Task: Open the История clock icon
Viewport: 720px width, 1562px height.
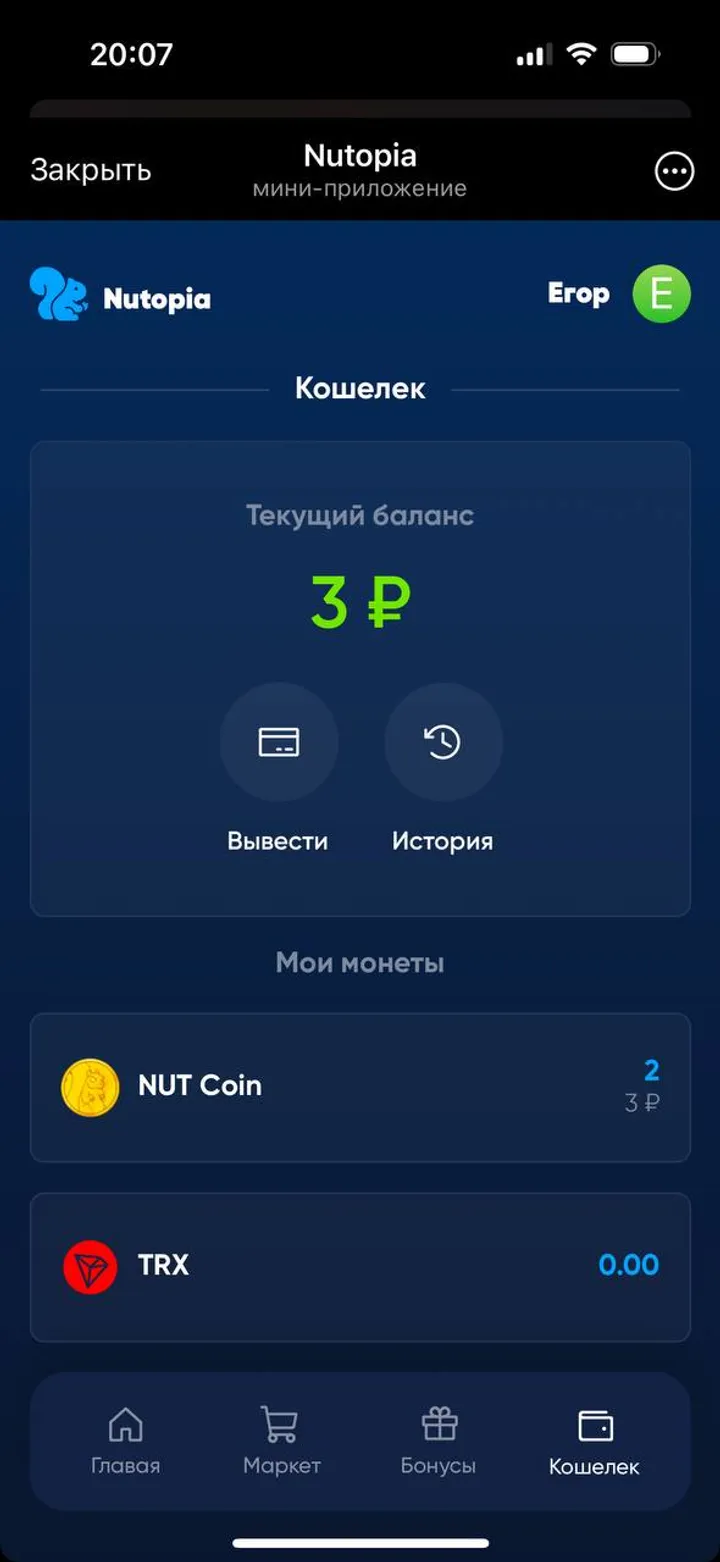Action: pyautogui.click(x=442, y=741)
